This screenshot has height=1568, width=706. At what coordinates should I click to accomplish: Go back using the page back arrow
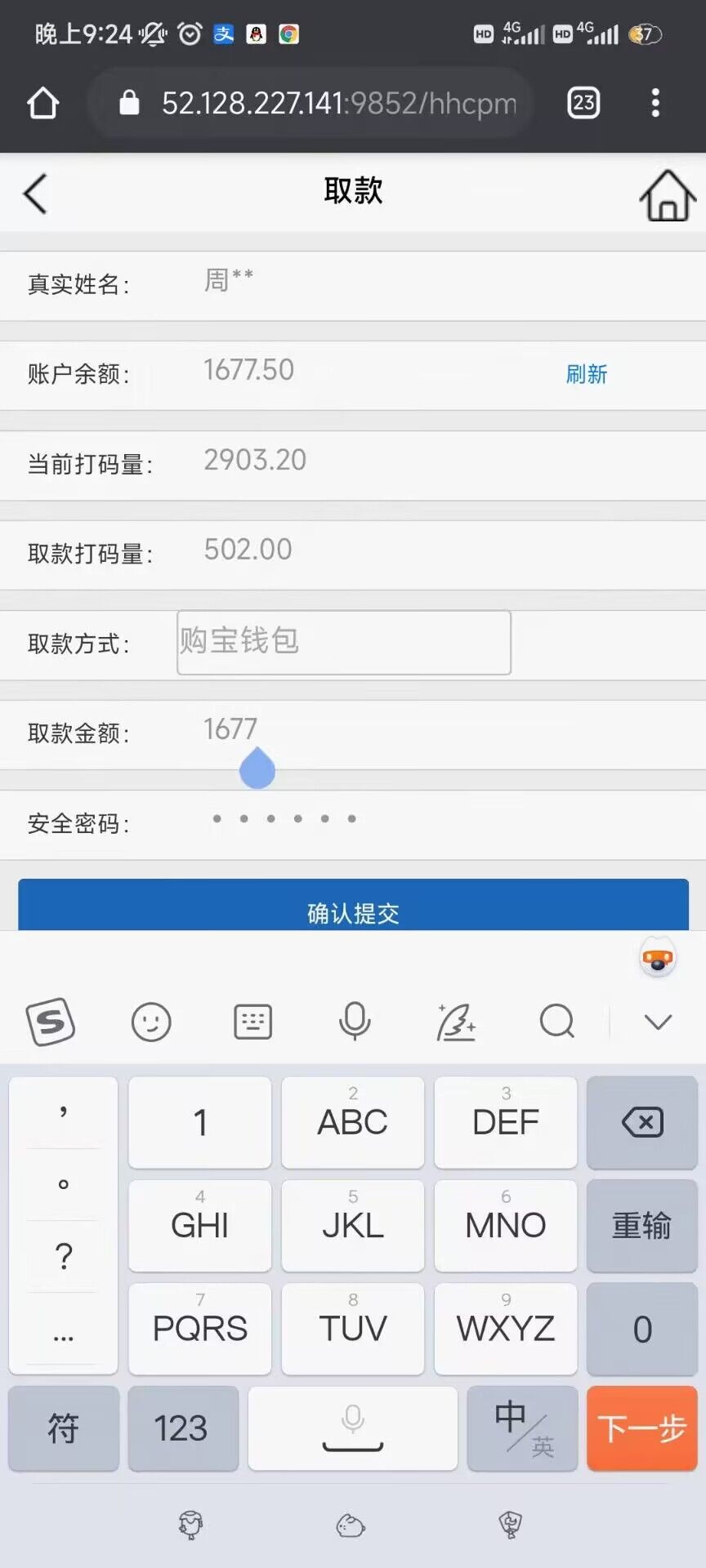(x=35, y=194)
